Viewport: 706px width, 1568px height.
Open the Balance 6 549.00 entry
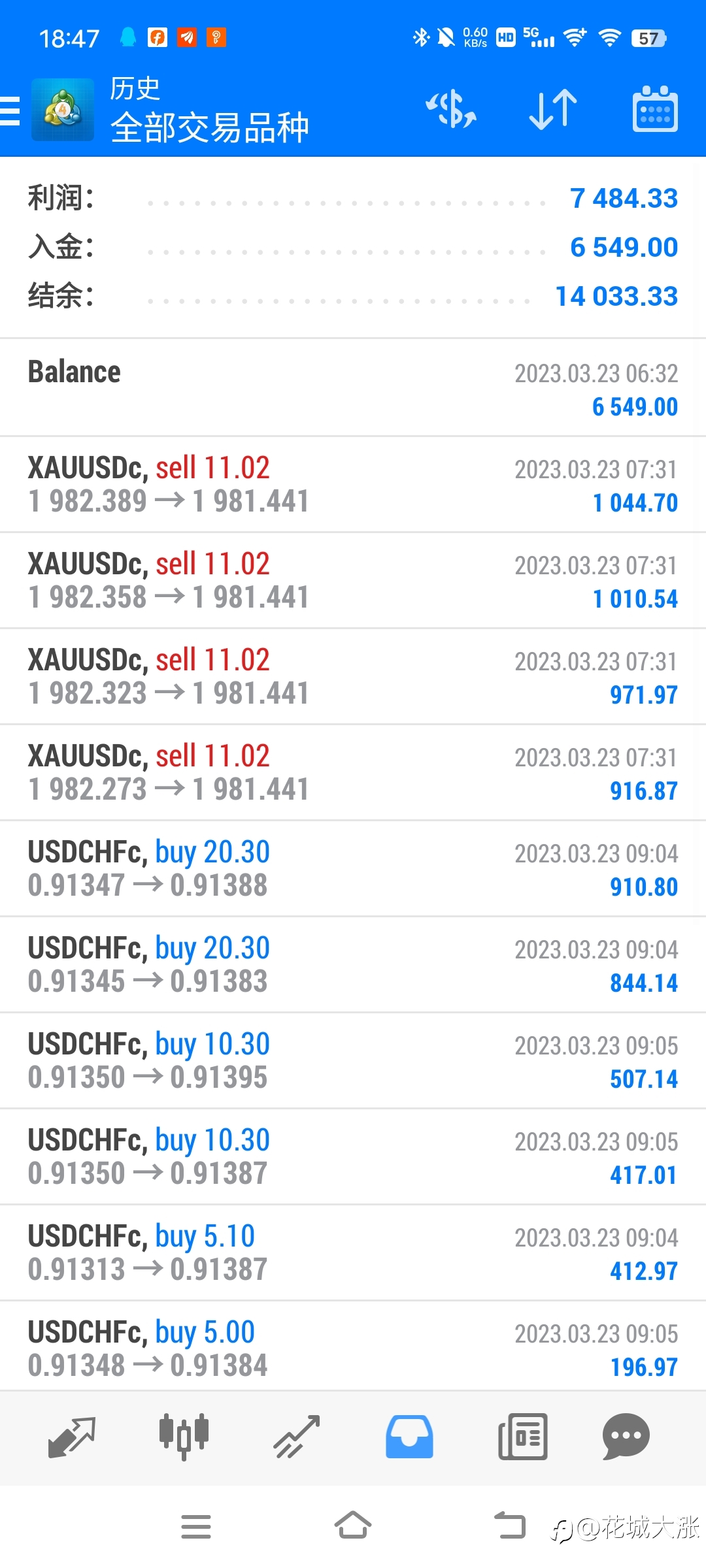pyautogui.click(x=353, y=388)
